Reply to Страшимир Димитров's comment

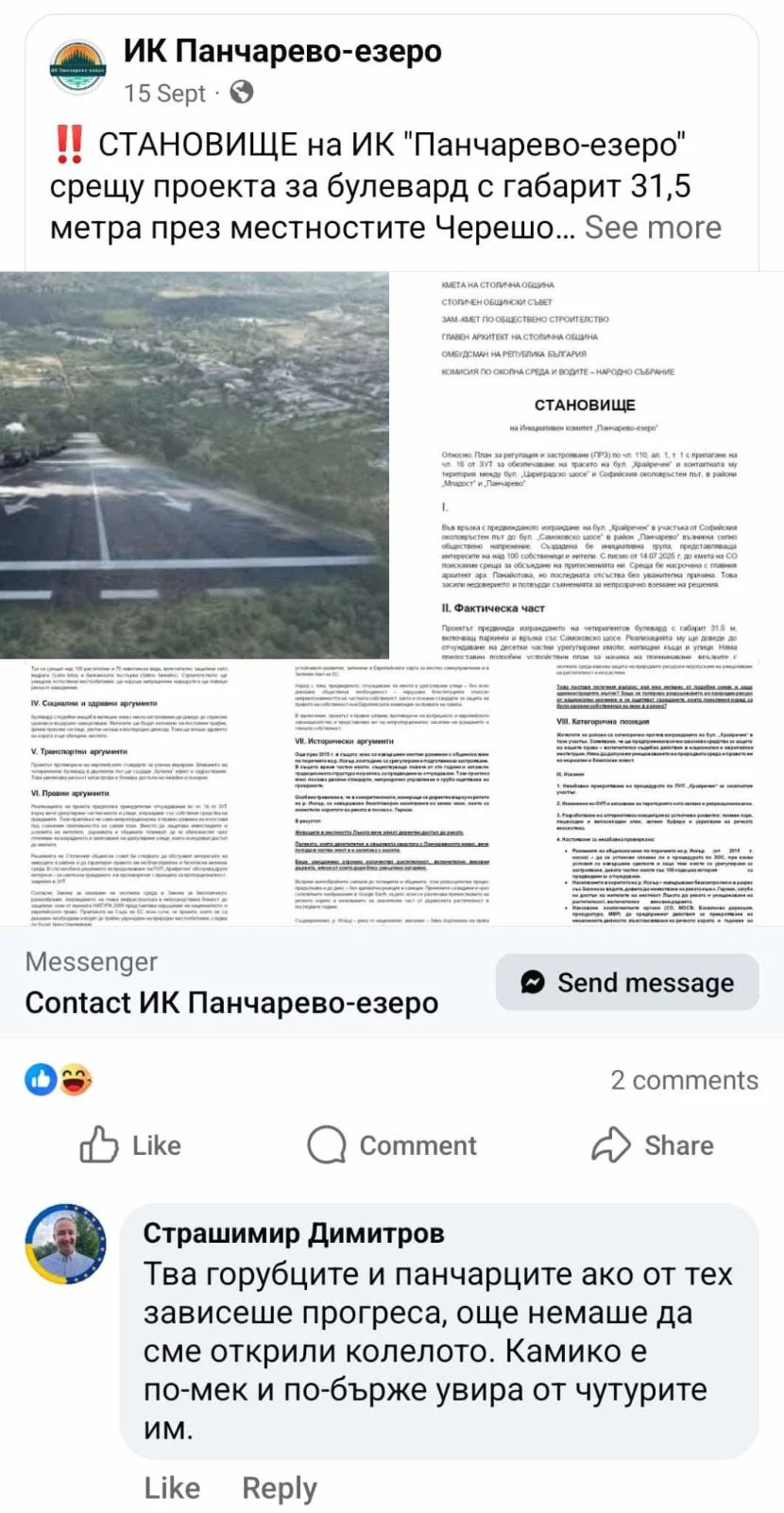tap(280, 1487)
